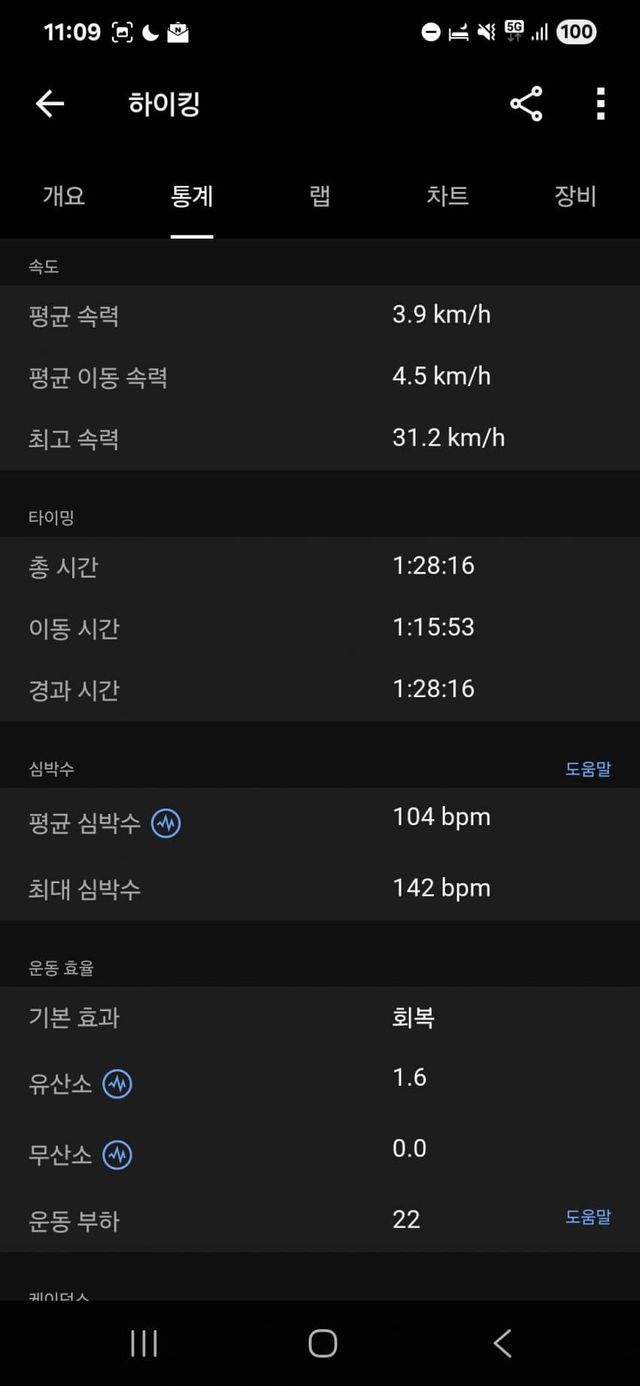Switch to the 차트 tab
This screenshot has height=1386, width=640.
pos(447,196)
